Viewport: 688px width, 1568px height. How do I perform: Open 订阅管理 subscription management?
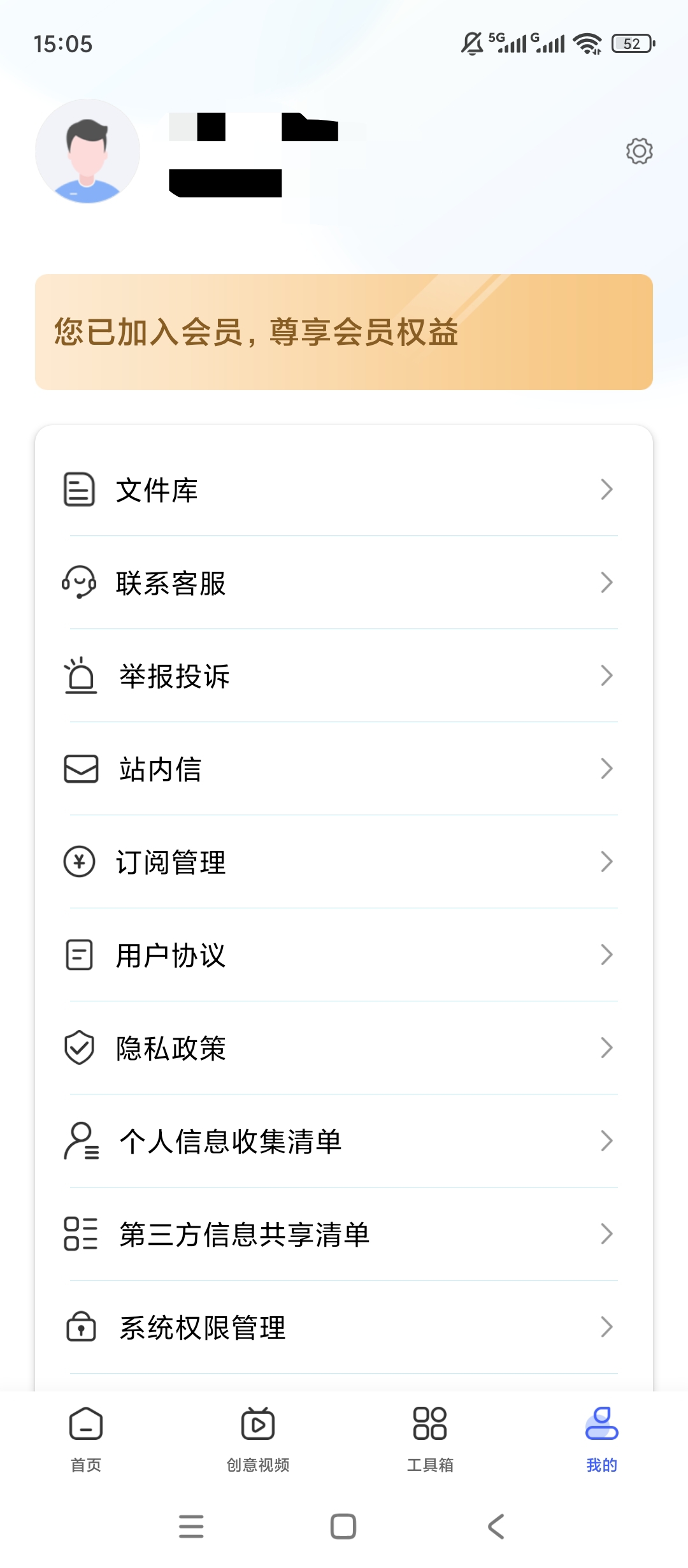(x=344, y=862)
